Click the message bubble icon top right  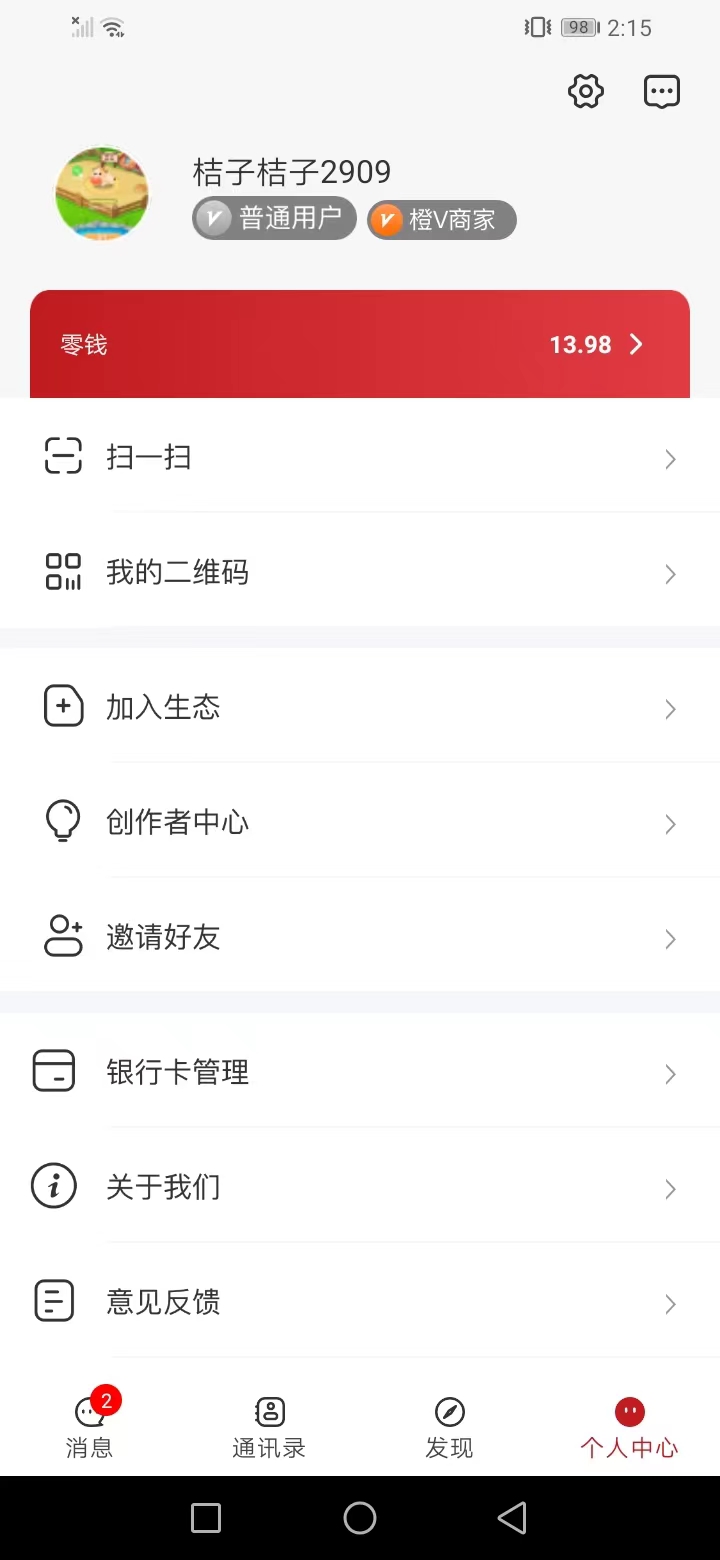tap(662, 91)
